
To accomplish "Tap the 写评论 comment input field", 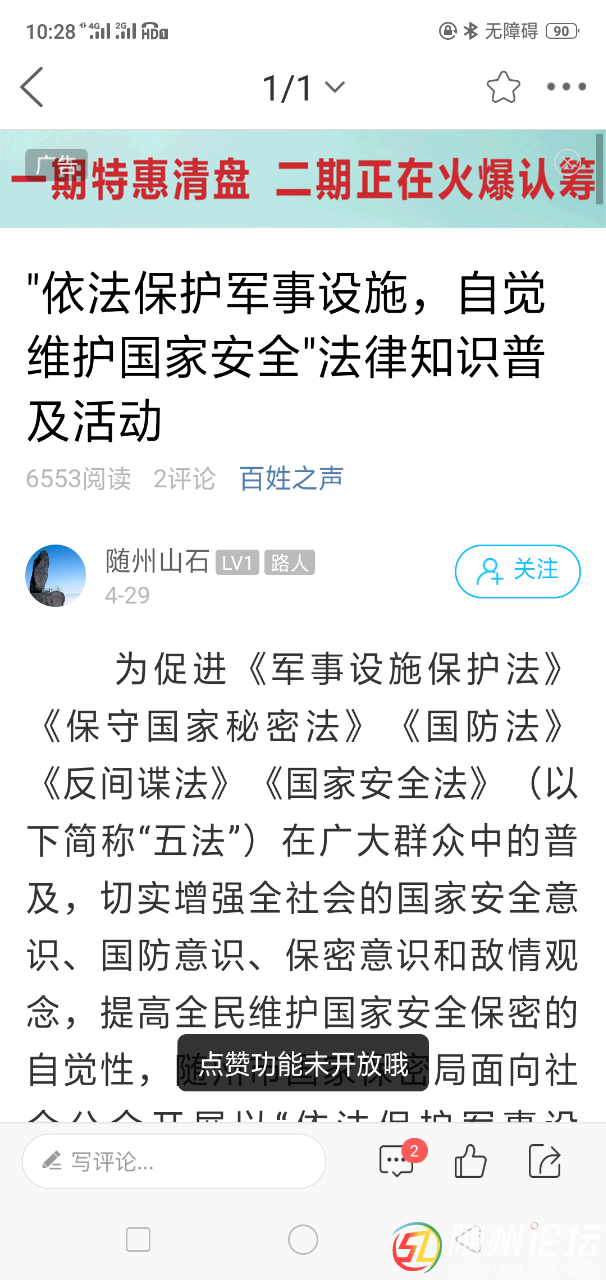I will click(x=174, y=1161).
